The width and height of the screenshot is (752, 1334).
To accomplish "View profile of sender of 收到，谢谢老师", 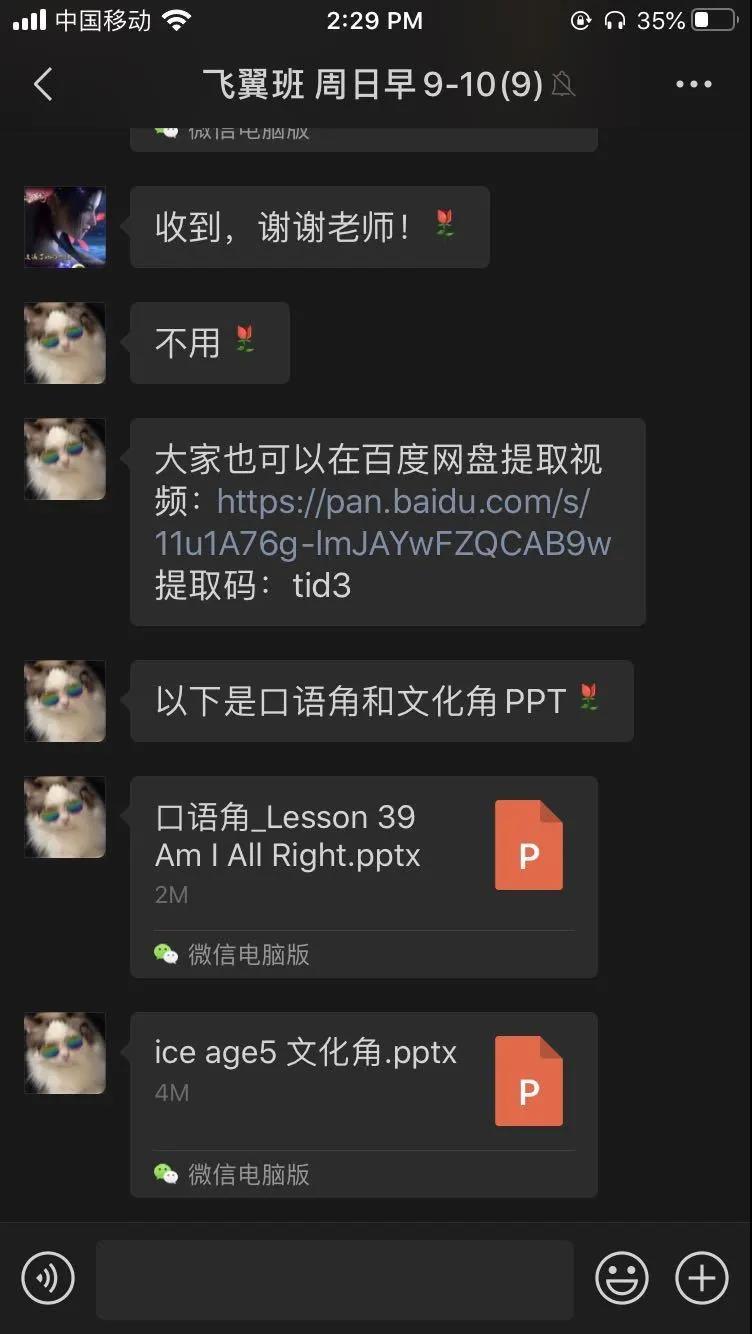I will point(65,227).
